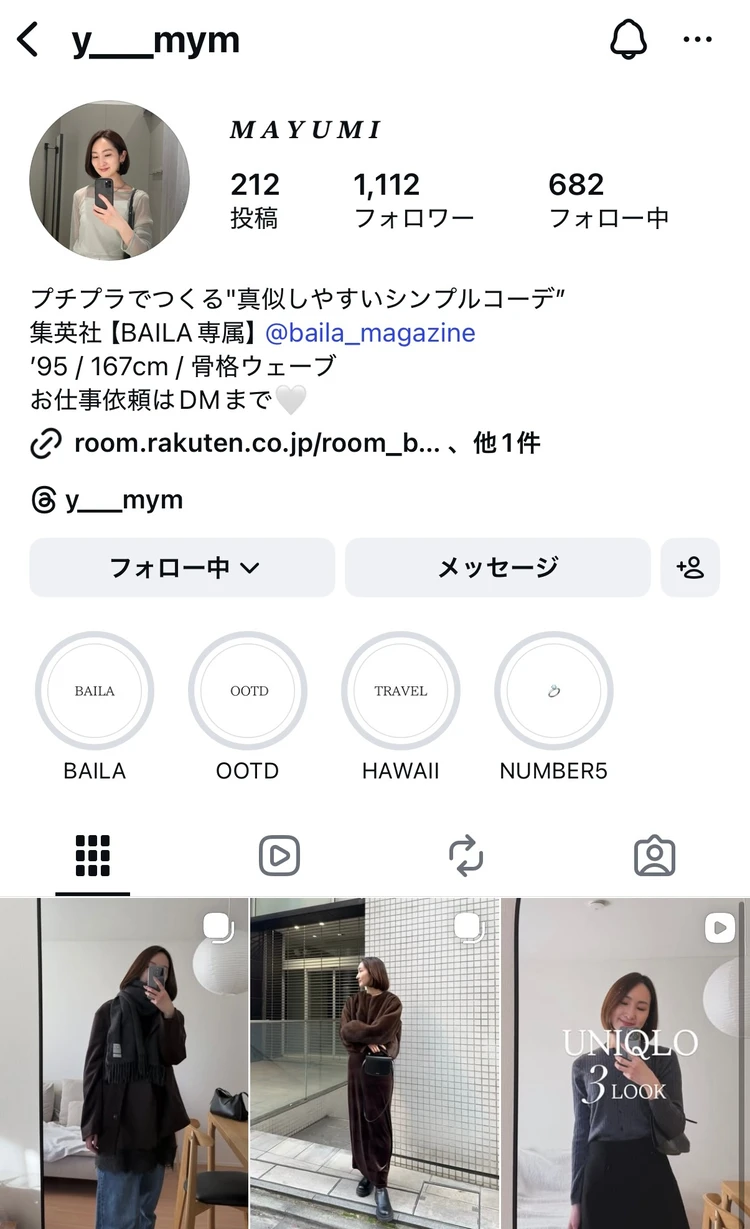Open the BAILA story highlight
This screenshot has width=750, height=1229.
click(94, 690)
